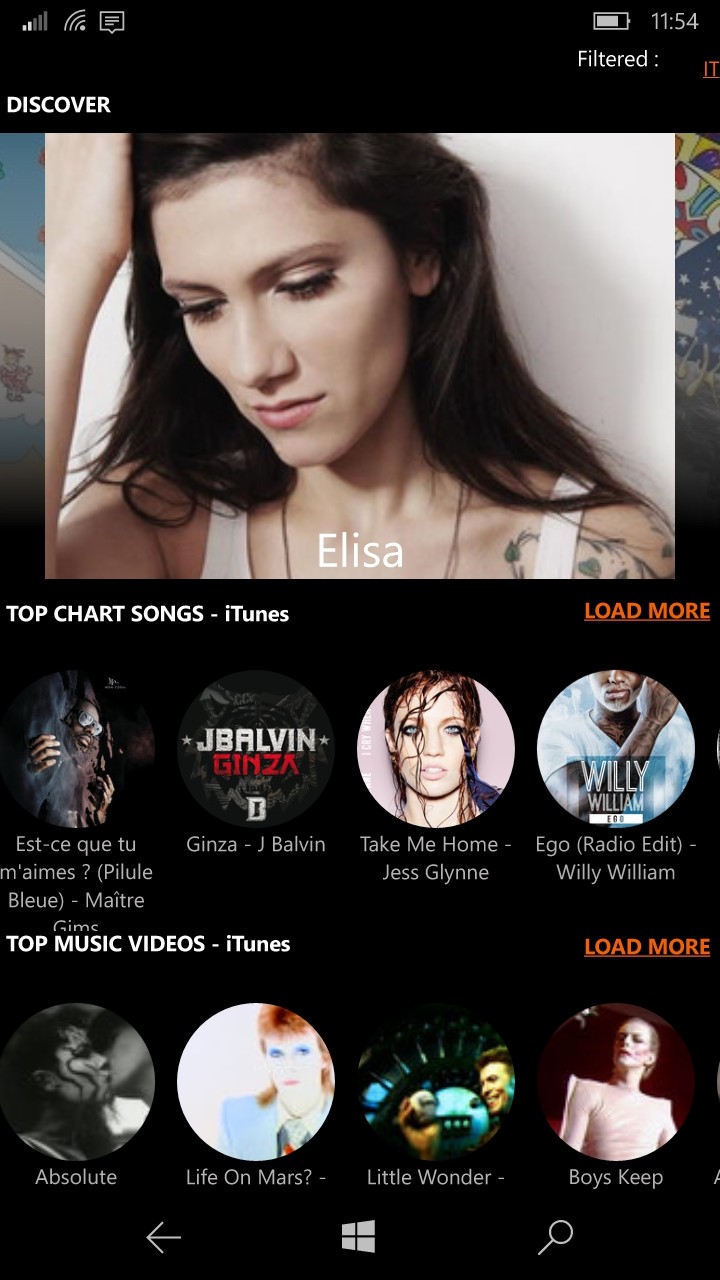
Task: Tap the orange filter link beside Filtered
Action: 711,69
